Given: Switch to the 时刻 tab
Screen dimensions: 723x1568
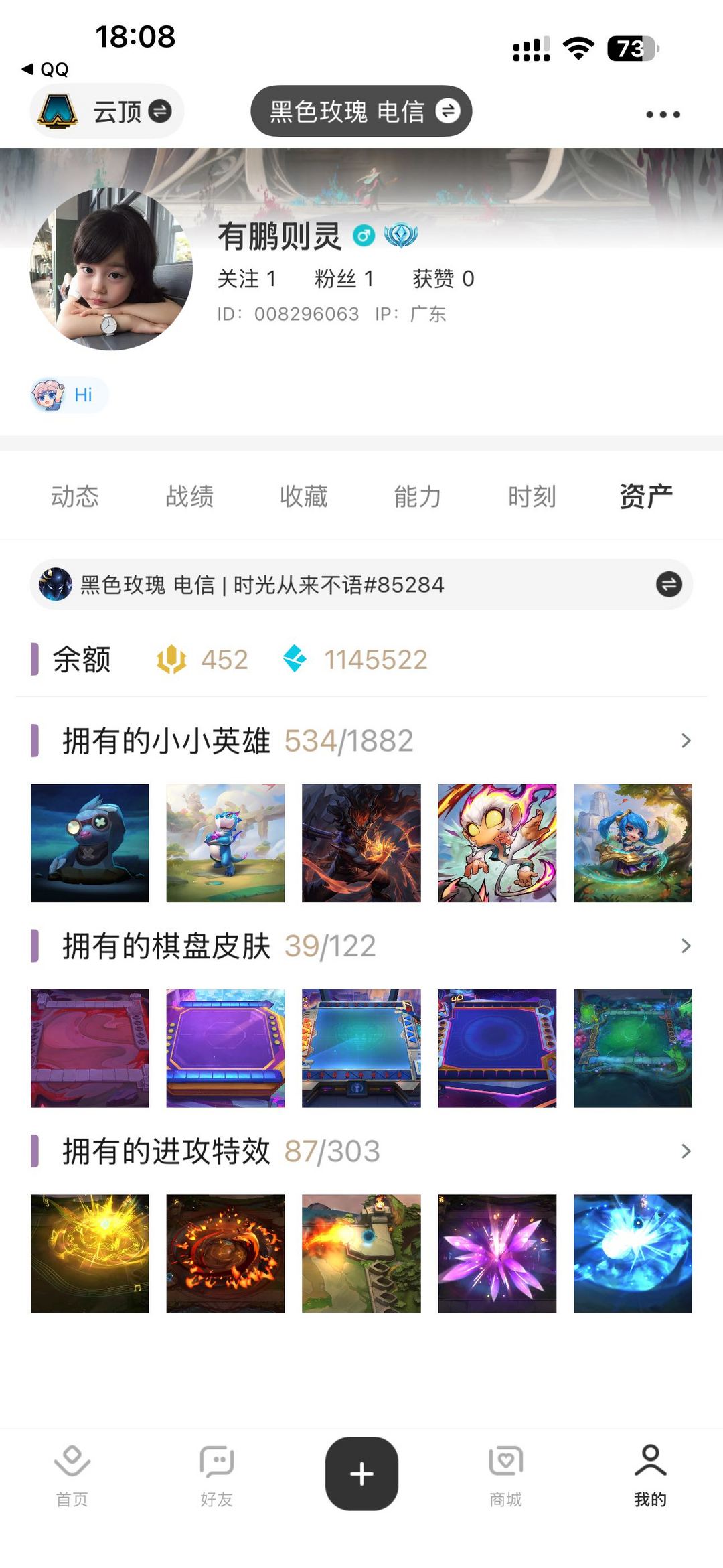Looking at the screenshot, I should (532, 496).
